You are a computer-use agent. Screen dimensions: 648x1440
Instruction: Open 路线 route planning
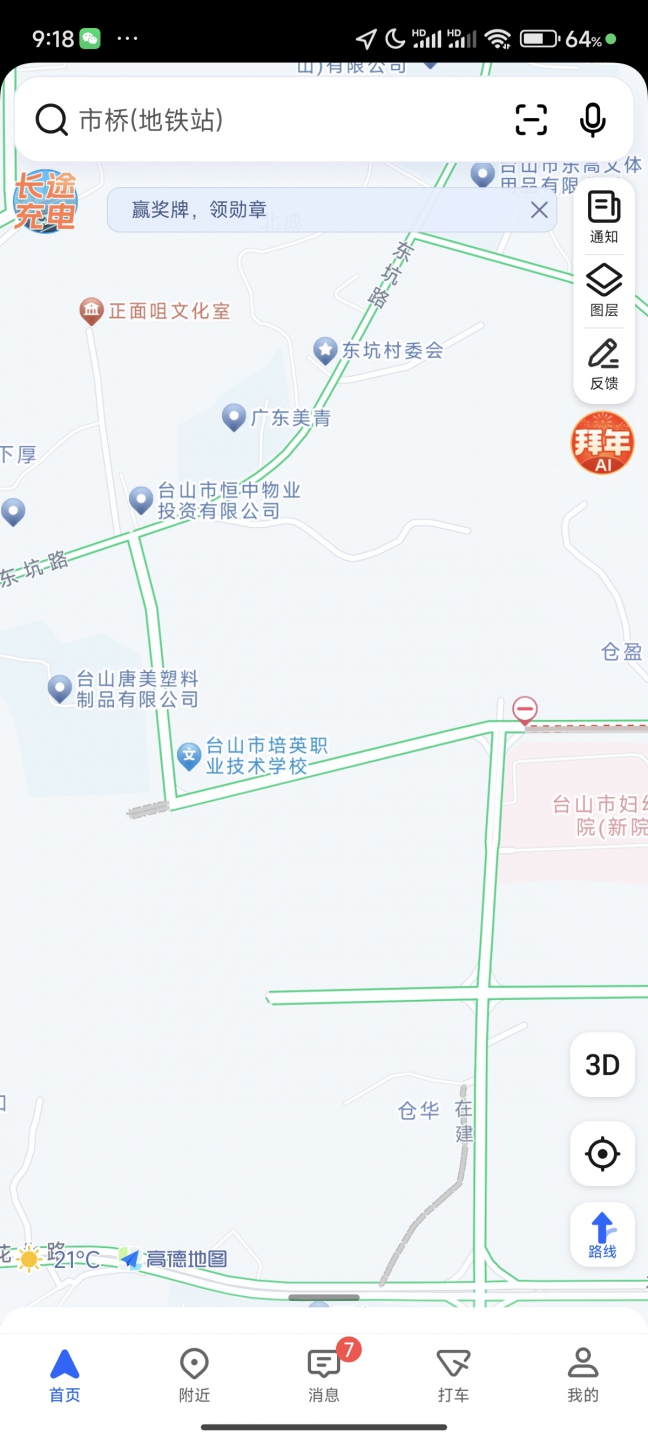602,1234
